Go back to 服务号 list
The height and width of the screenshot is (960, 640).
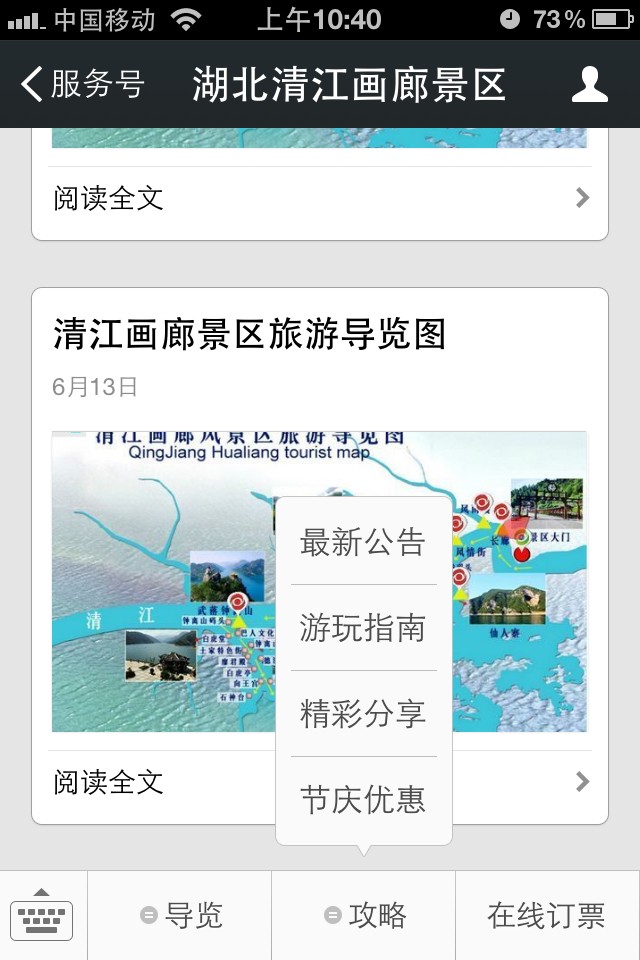click(x=84, y=85)
